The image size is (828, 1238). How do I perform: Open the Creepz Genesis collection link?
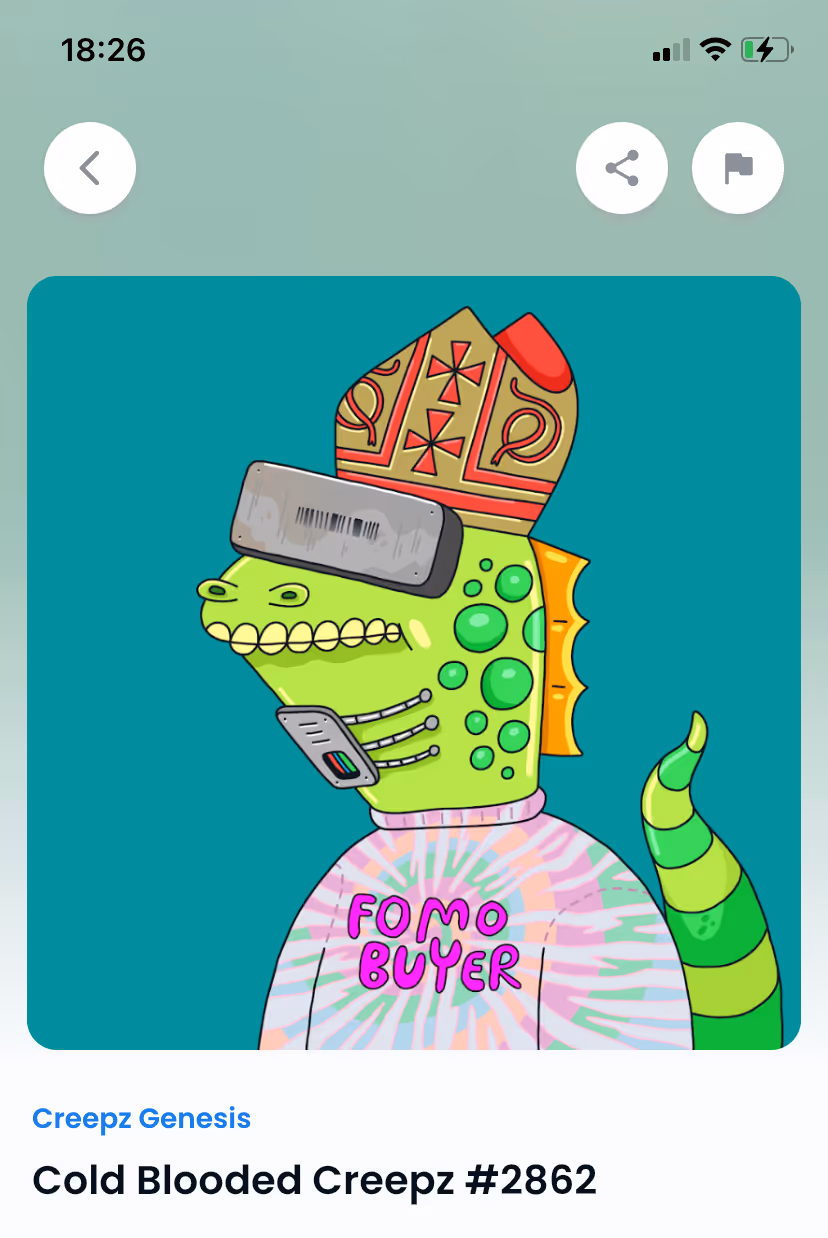coord(141,1118)
